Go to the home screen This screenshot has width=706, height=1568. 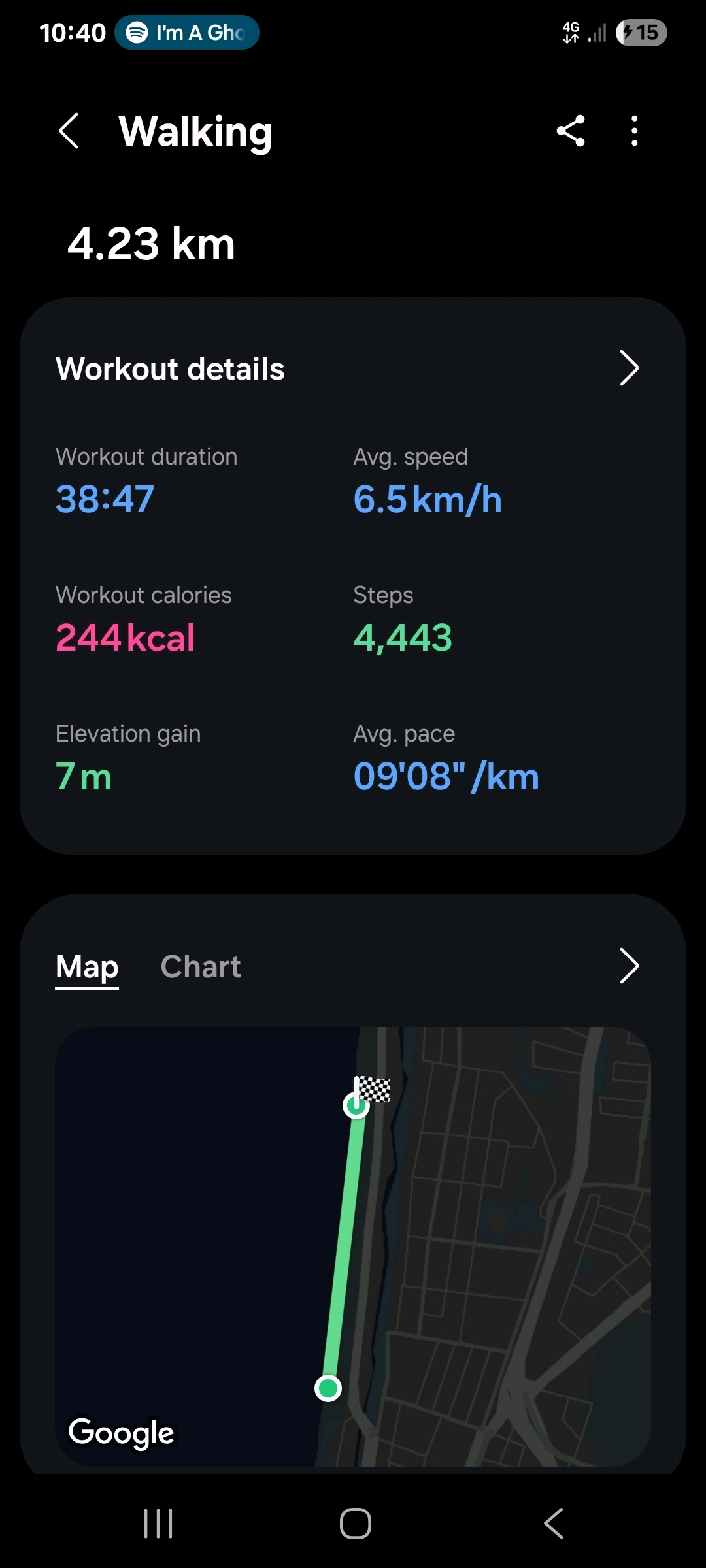click(356, 1524)
